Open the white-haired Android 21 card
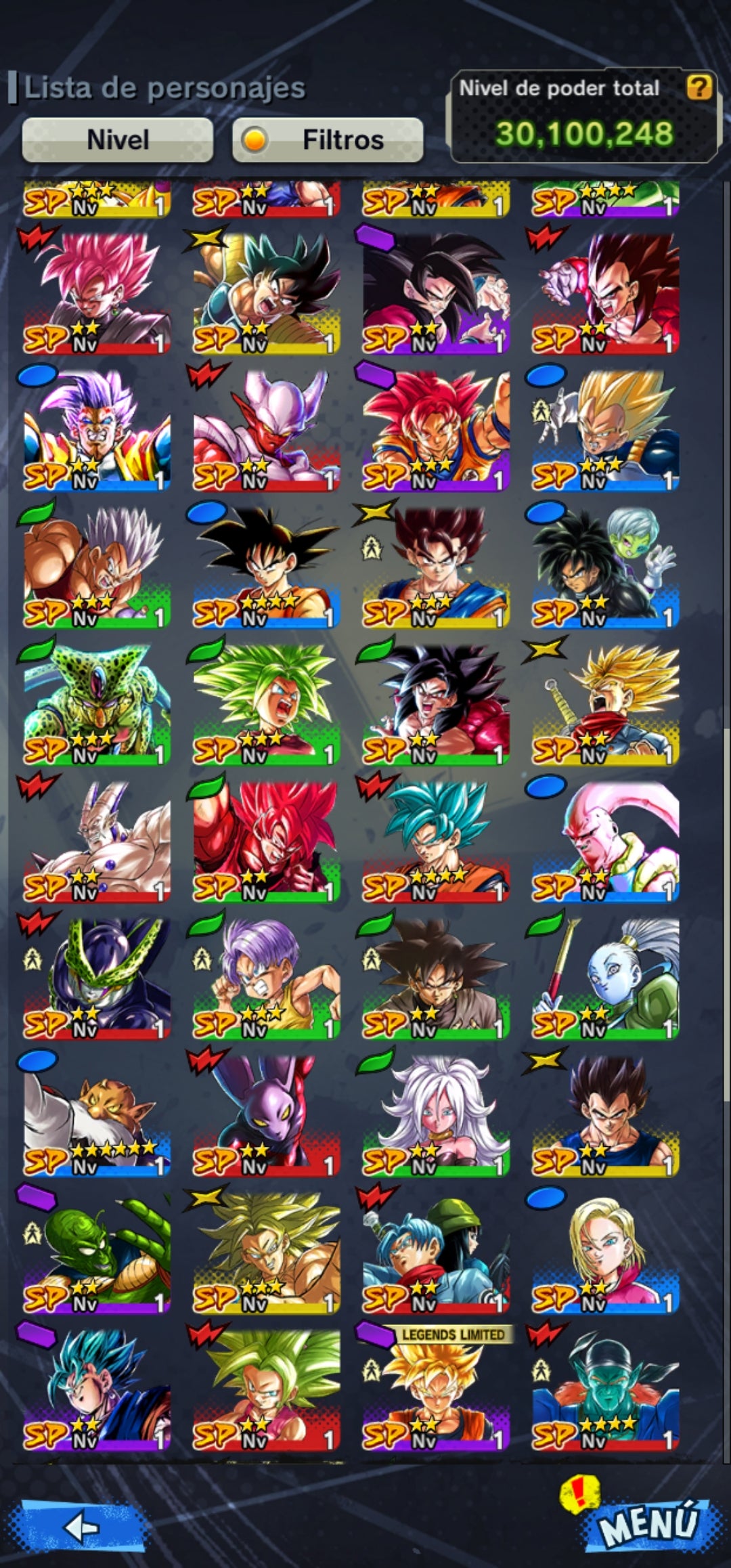The height and width of the screenshot is (1568, 731). click(x=436, y=1114)
